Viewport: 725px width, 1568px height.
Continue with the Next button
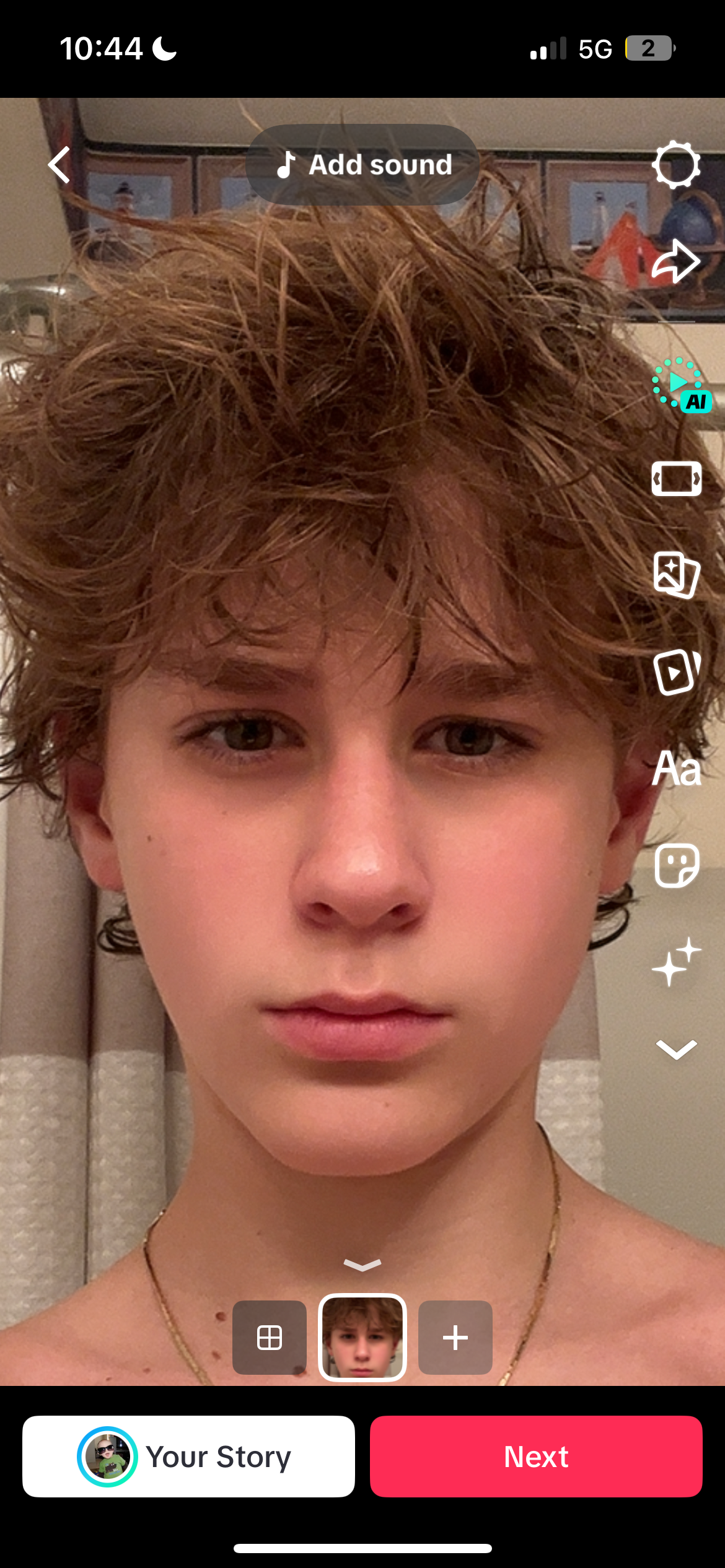[x=536, y=1457]
